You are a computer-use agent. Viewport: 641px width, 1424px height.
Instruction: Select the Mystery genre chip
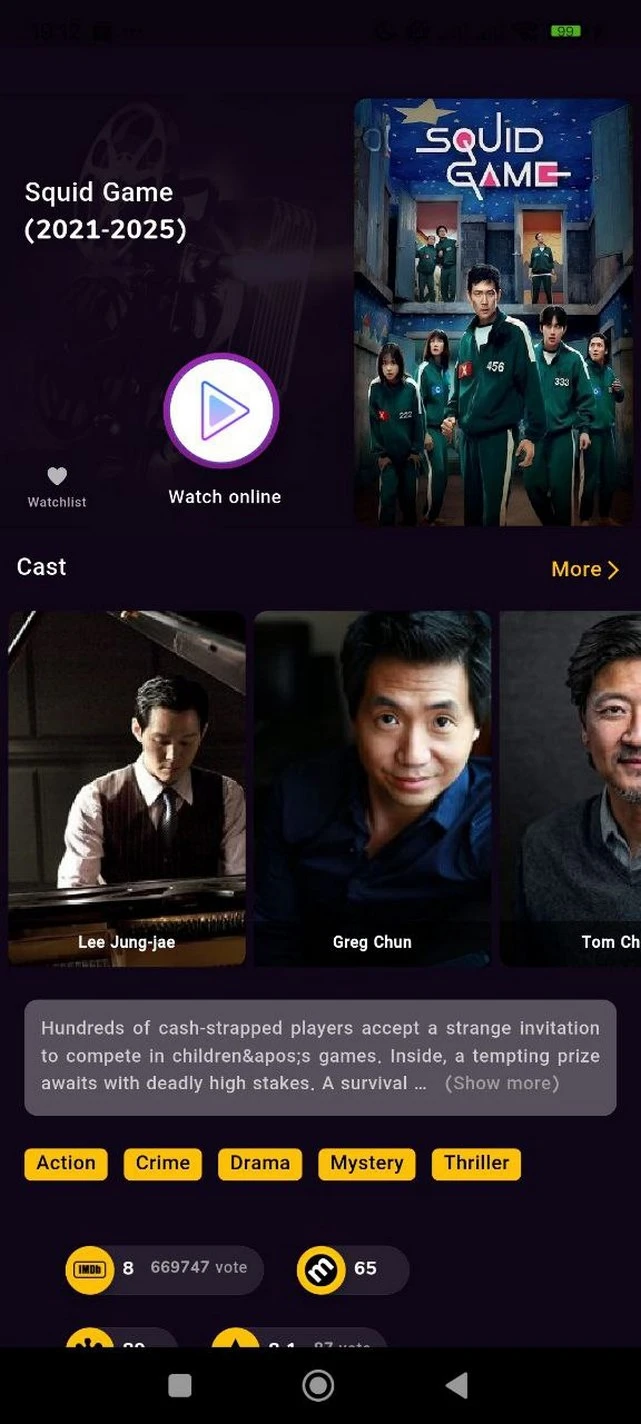[366, 1163]
